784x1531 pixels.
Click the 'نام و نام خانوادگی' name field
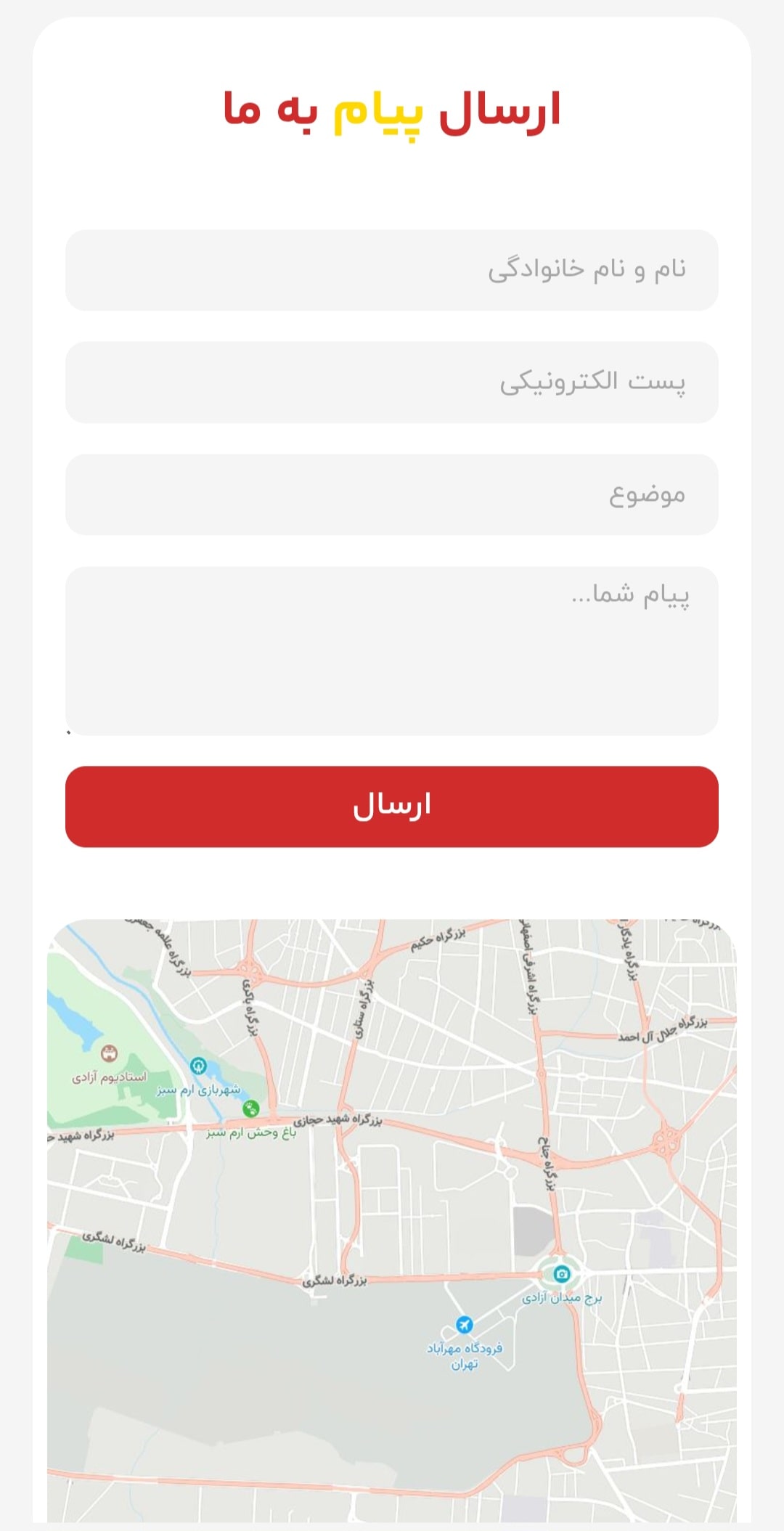point(392,269)
